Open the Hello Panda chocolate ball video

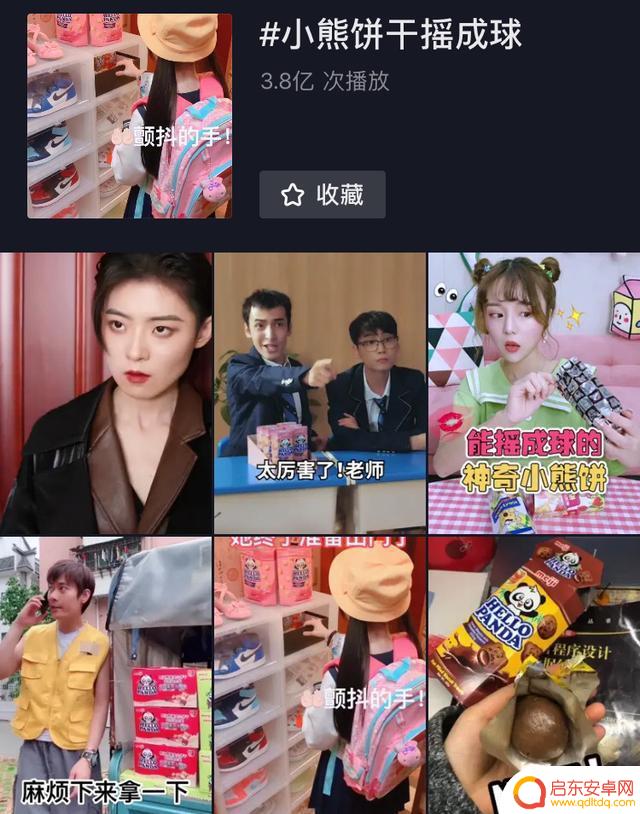[x=534, y=675]
